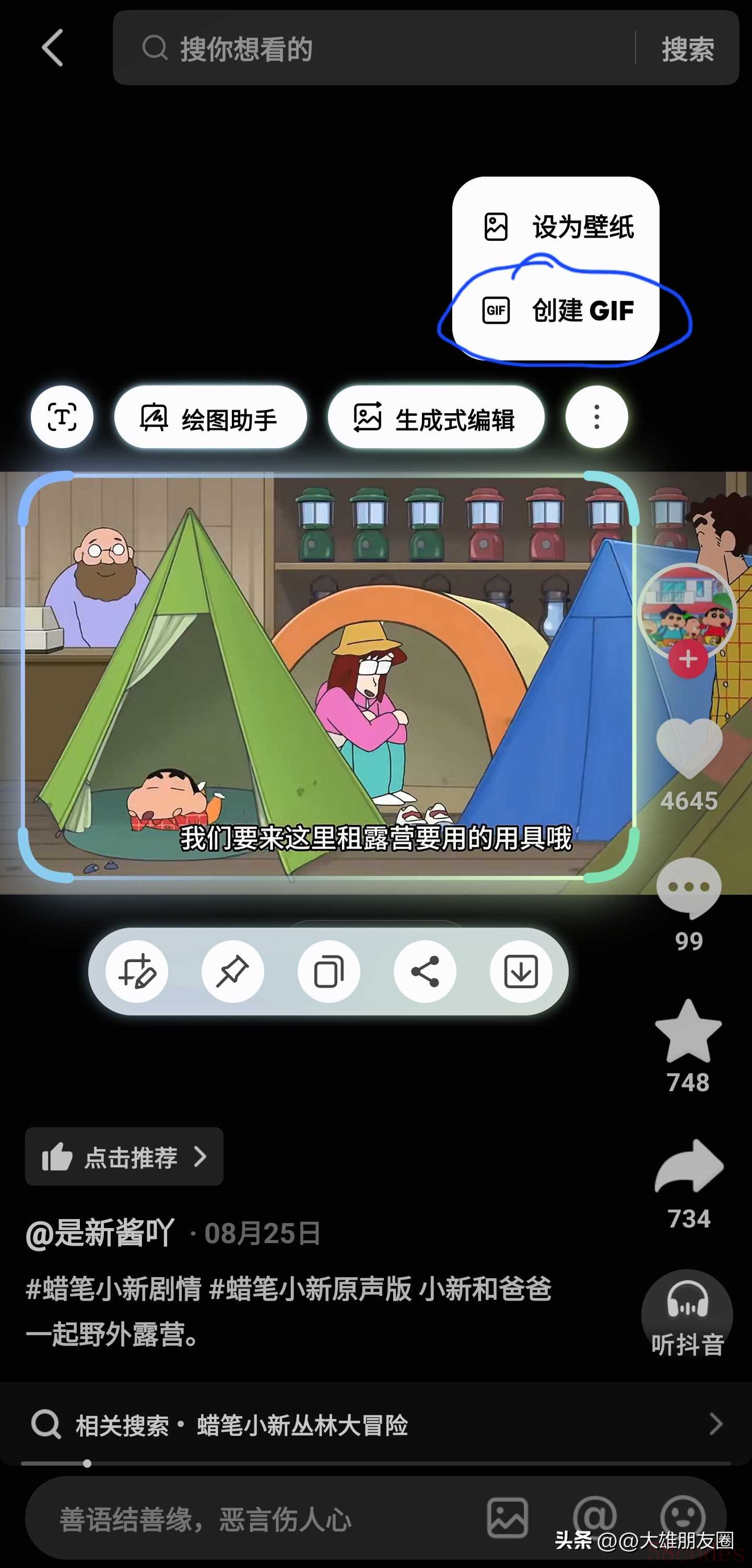Select 设为壁纸 from the popup menu

click(556, 227)
